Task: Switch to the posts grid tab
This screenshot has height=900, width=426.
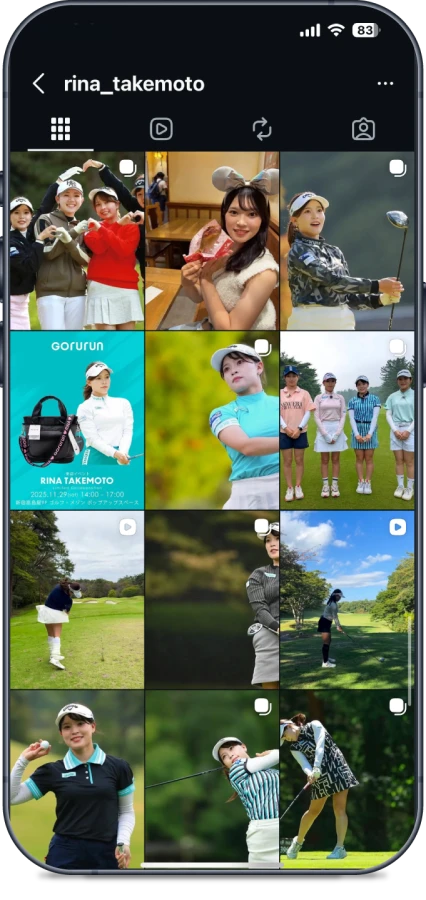Action: 60,129
